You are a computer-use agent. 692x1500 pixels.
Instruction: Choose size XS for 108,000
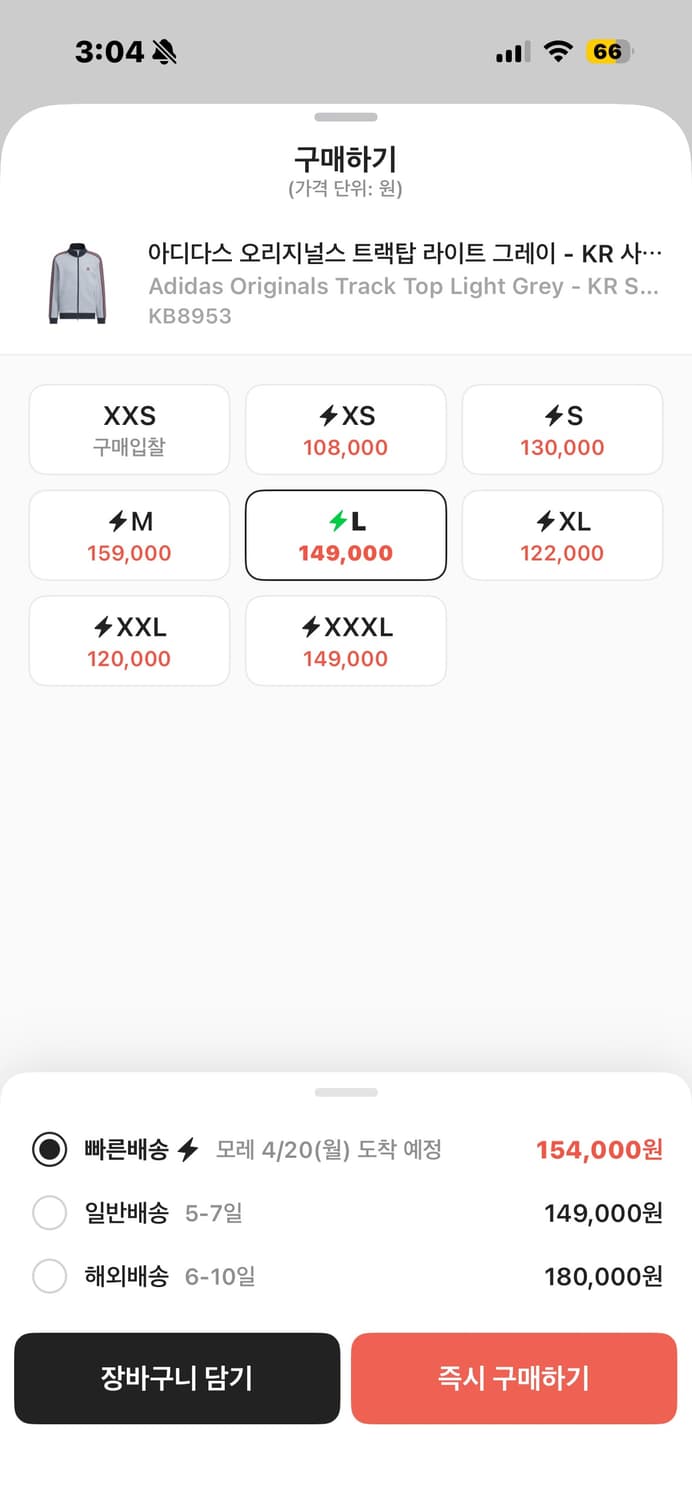pos(346,430)
